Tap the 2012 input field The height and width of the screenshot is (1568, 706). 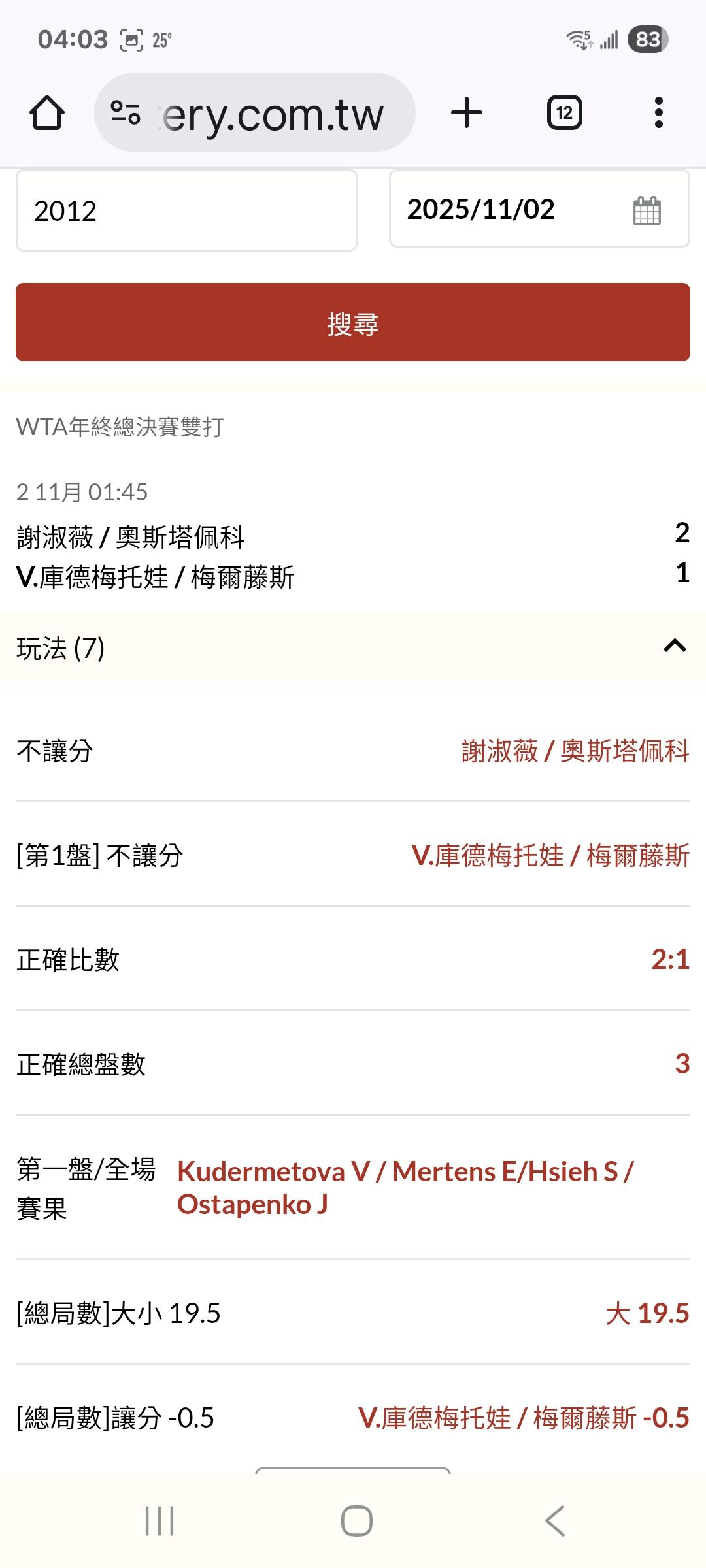pyautogui.click(x=186, y=210)
